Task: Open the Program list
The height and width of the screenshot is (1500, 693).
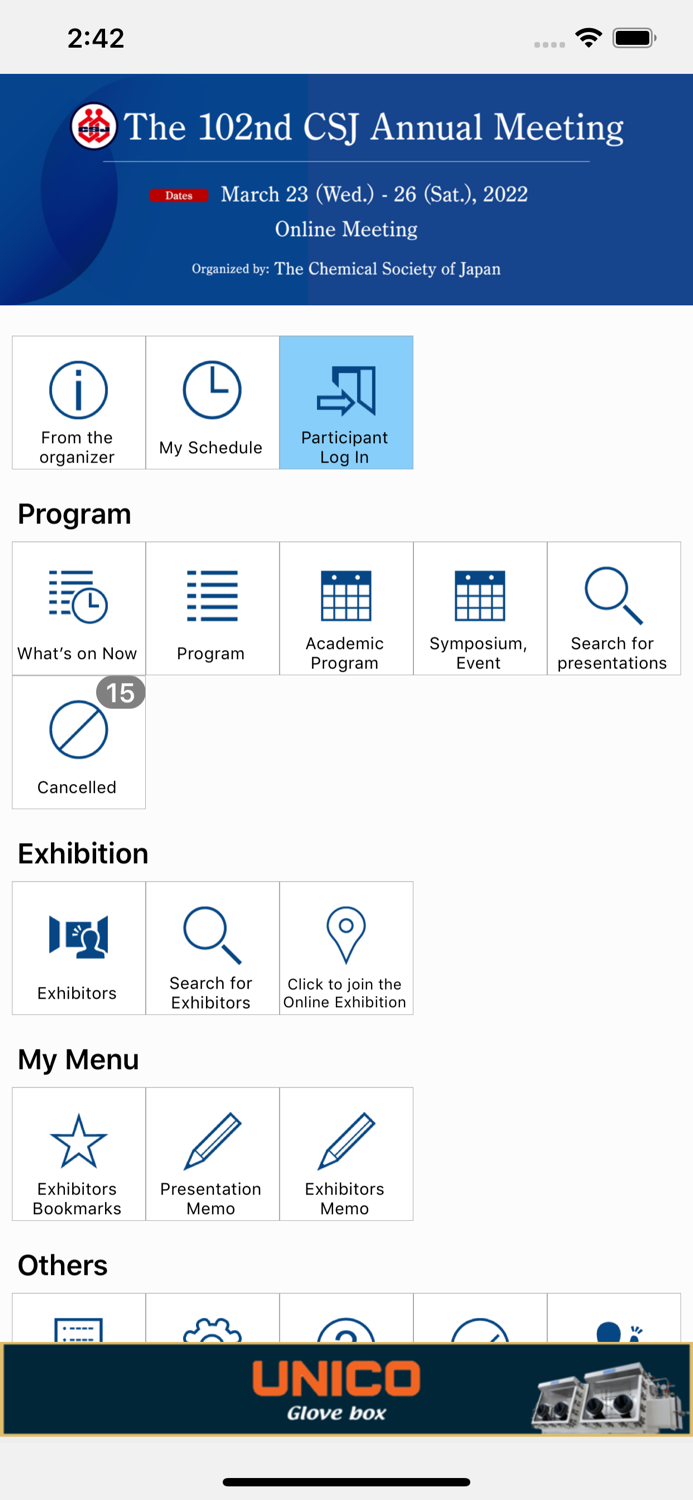Action: coord(212,608)
